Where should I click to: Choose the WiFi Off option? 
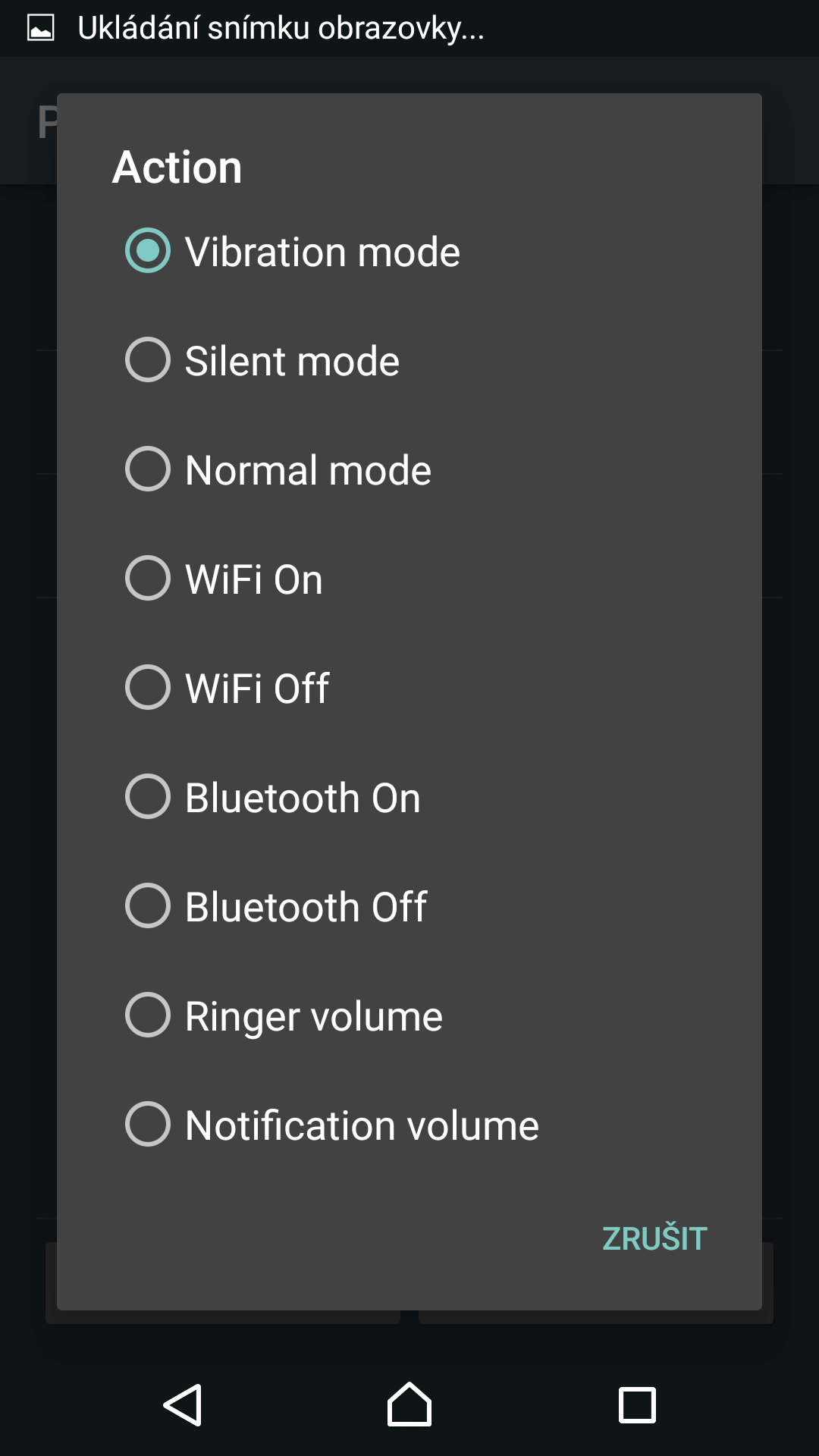[x=409, y=688]
